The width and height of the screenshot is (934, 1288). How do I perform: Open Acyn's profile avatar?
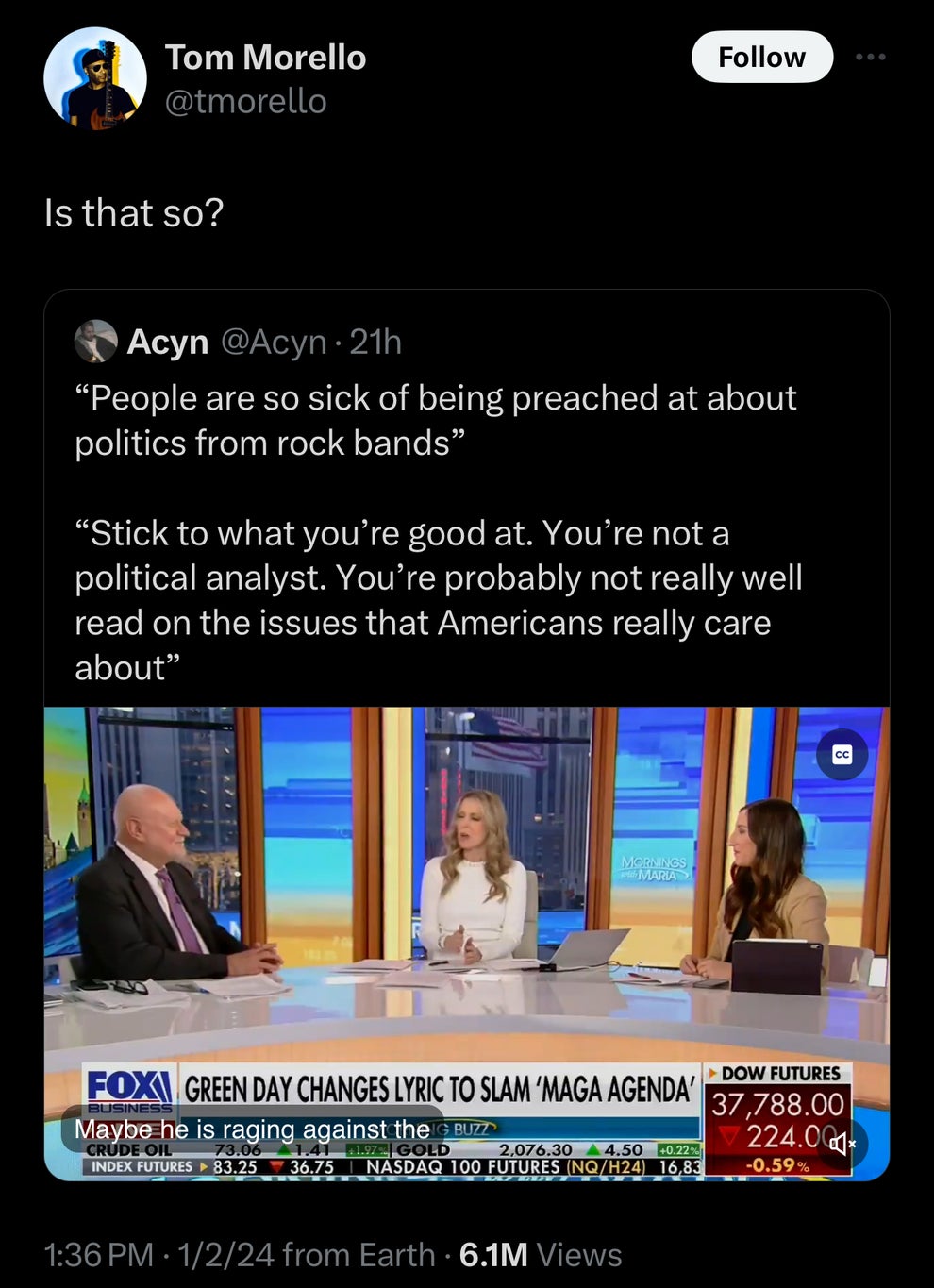[x=96, y=342]
